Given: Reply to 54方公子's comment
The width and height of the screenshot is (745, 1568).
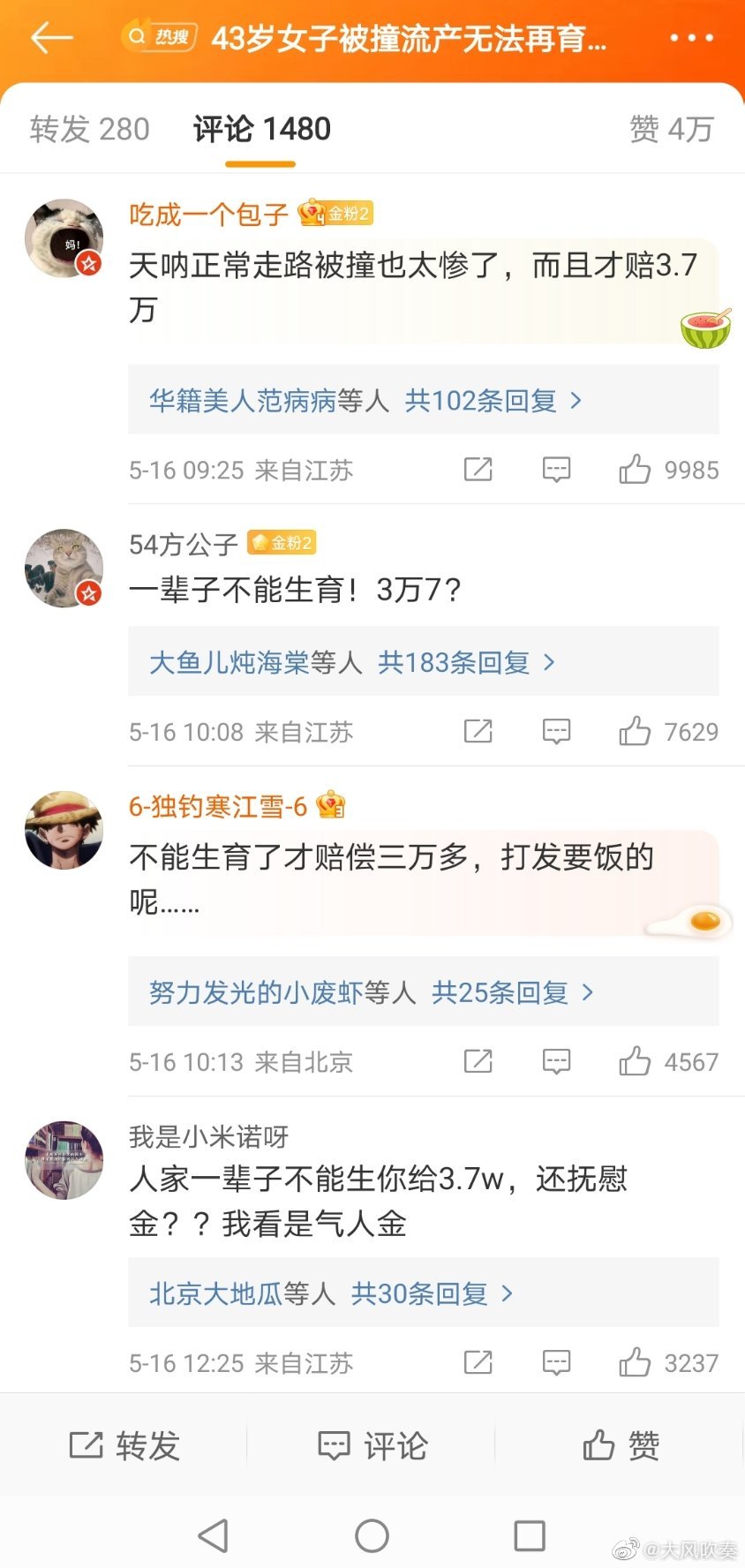Looking at the screenshot, I should click(556, 732).
